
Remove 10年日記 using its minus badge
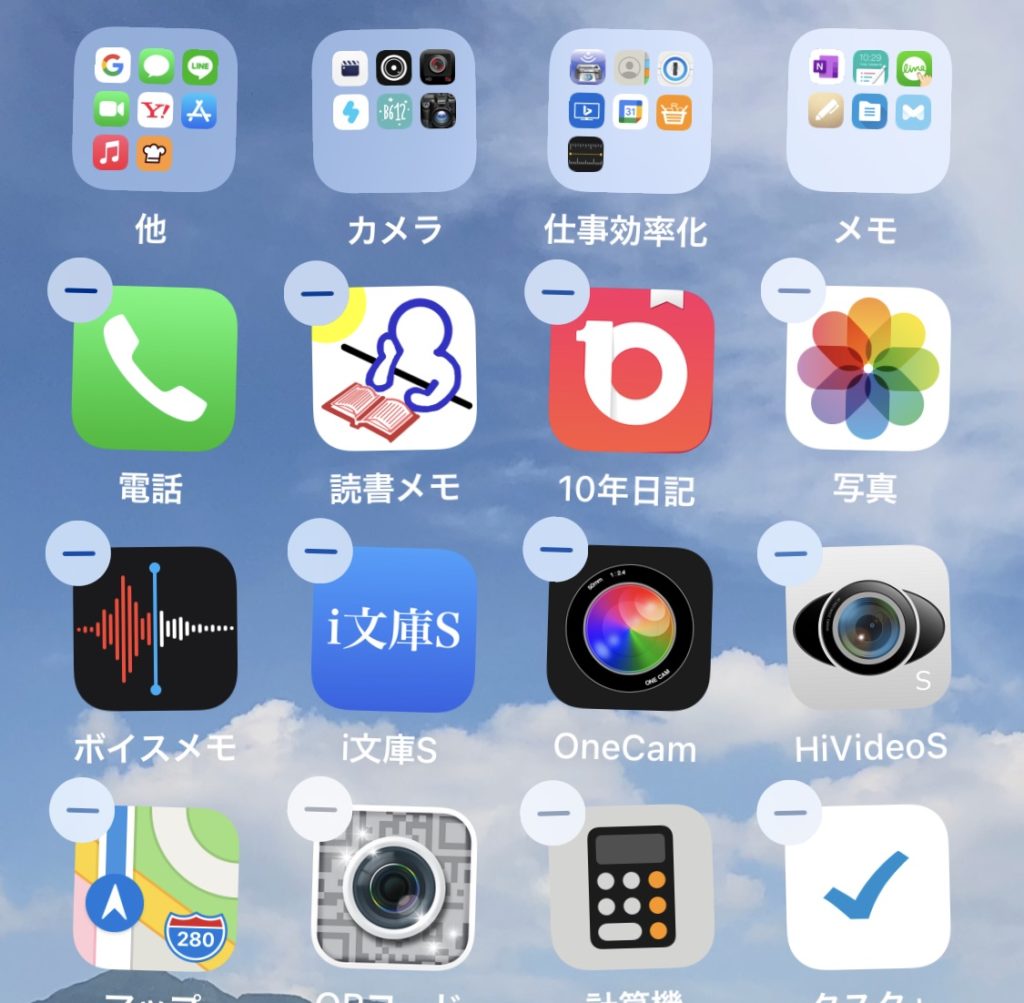(x=557, y=292)
